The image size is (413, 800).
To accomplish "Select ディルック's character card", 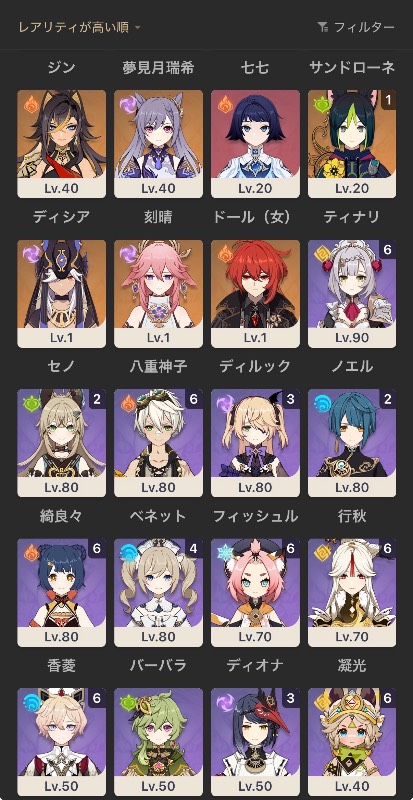I will point(255,294).
